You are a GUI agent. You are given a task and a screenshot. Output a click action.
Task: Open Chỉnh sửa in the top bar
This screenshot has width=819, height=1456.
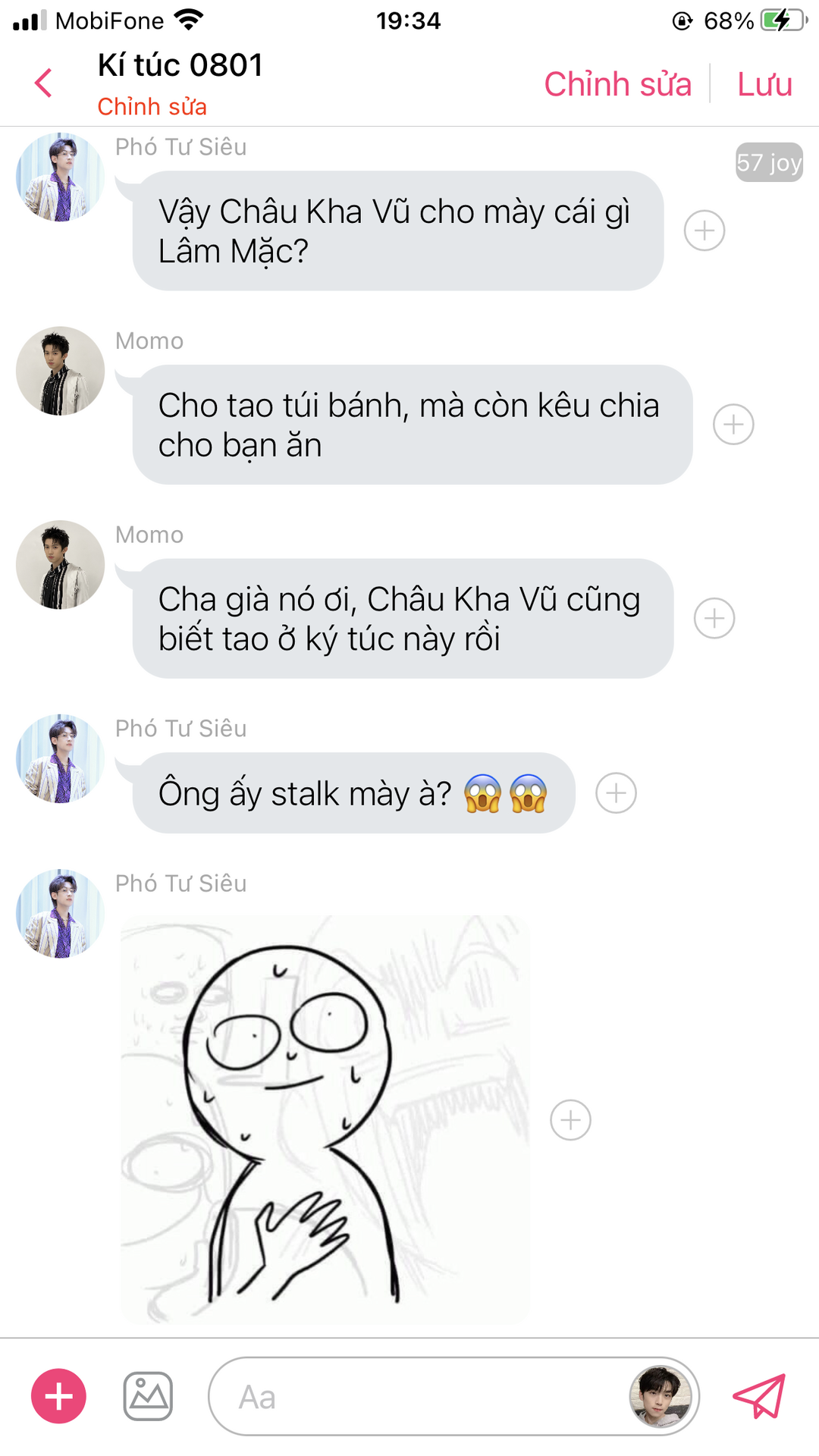point(617,84)
